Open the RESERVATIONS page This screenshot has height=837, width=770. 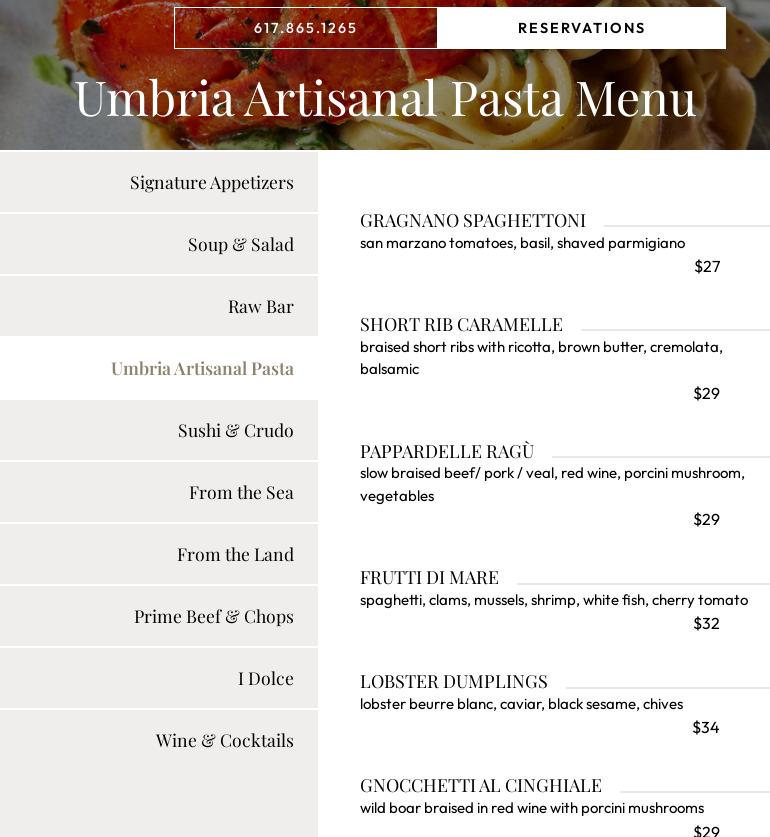581,28
